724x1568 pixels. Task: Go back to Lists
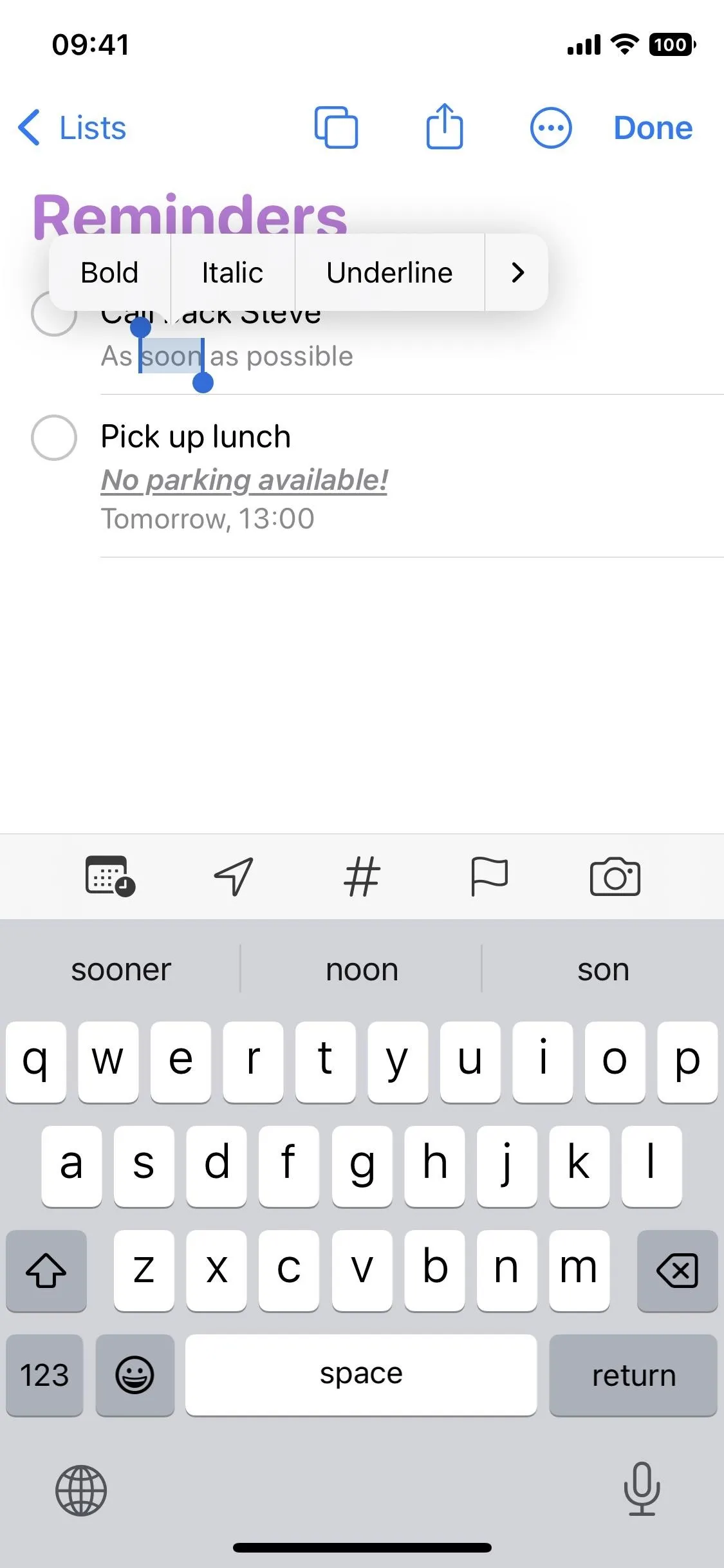click(72, 127)
